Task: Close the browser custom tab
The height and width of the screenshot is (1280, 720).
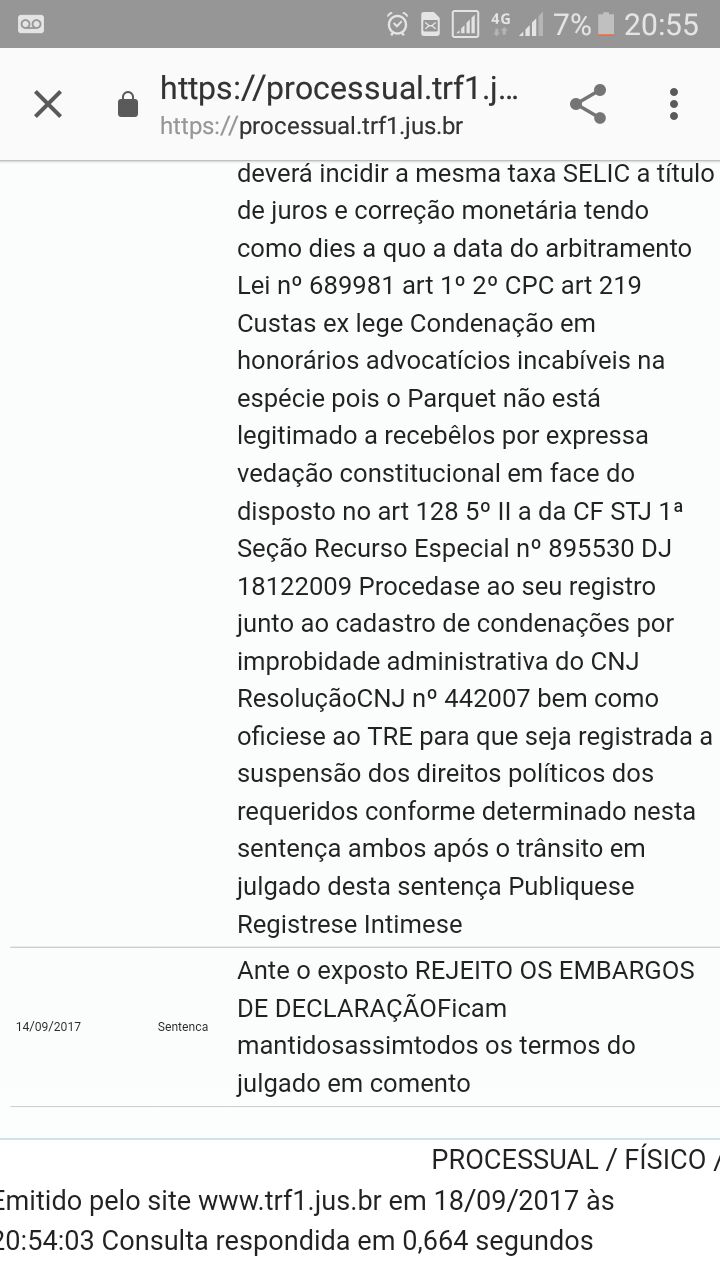Action: 48,104
